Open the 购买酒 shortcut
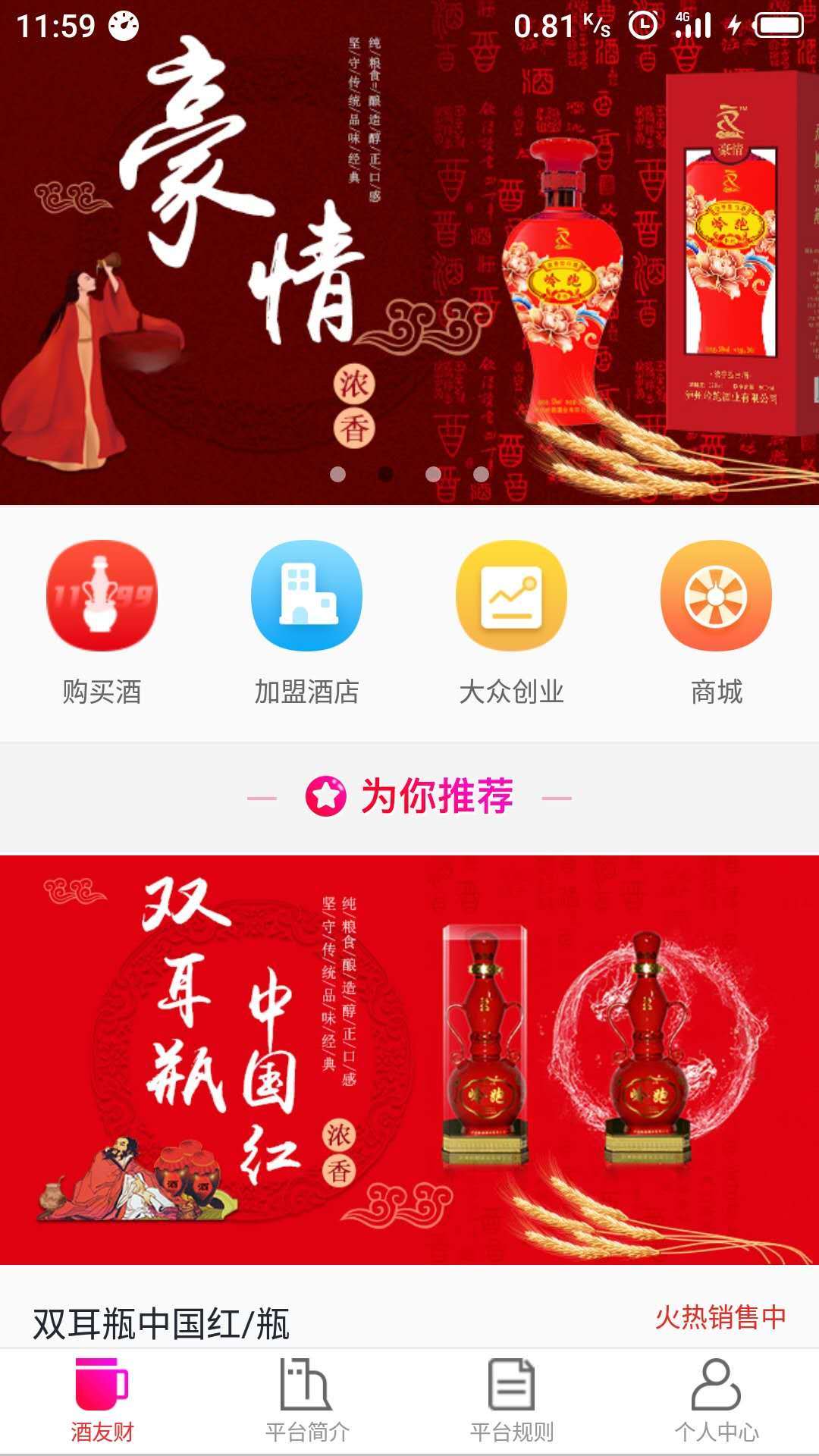 click(102, 622)
